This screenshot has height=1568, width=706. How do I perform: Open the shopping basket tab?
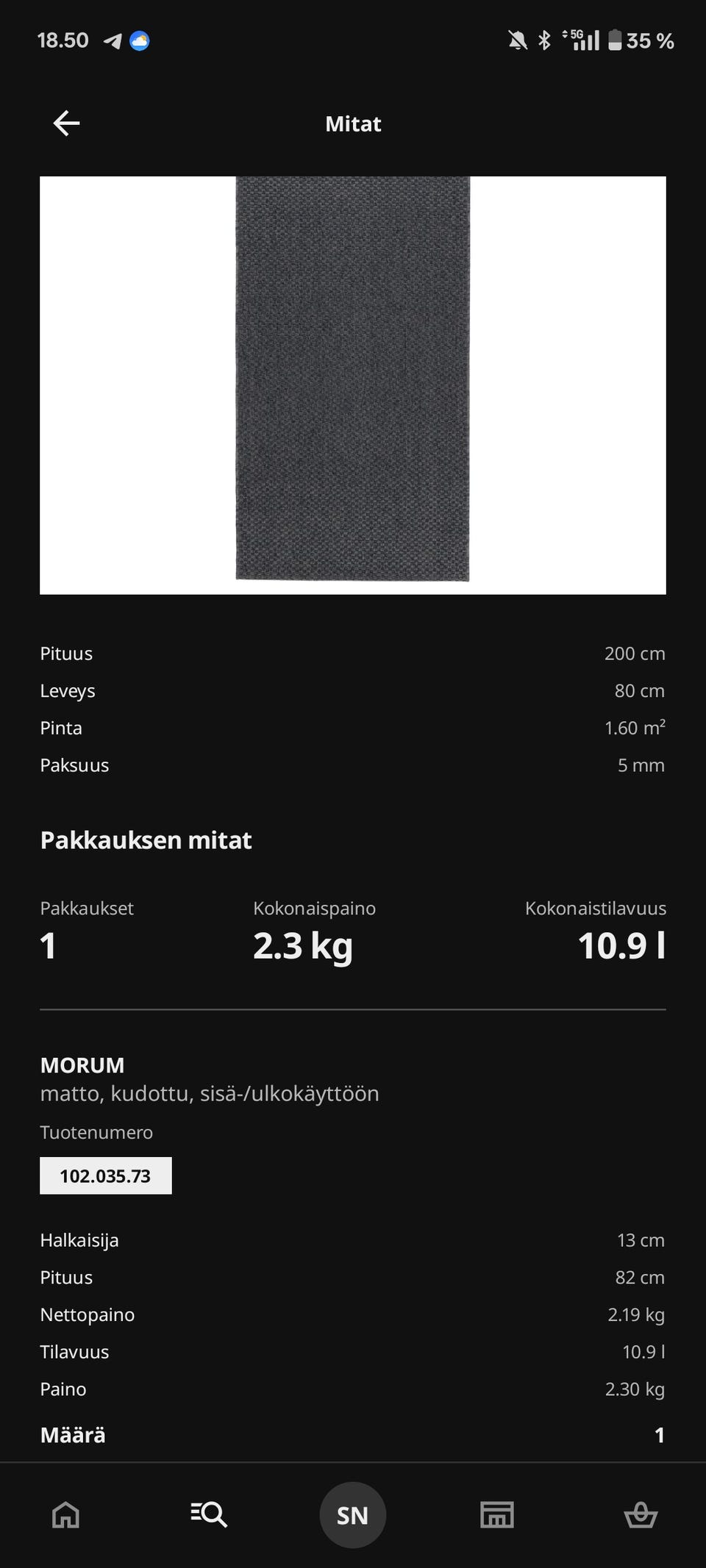(x=640, y=1515)
